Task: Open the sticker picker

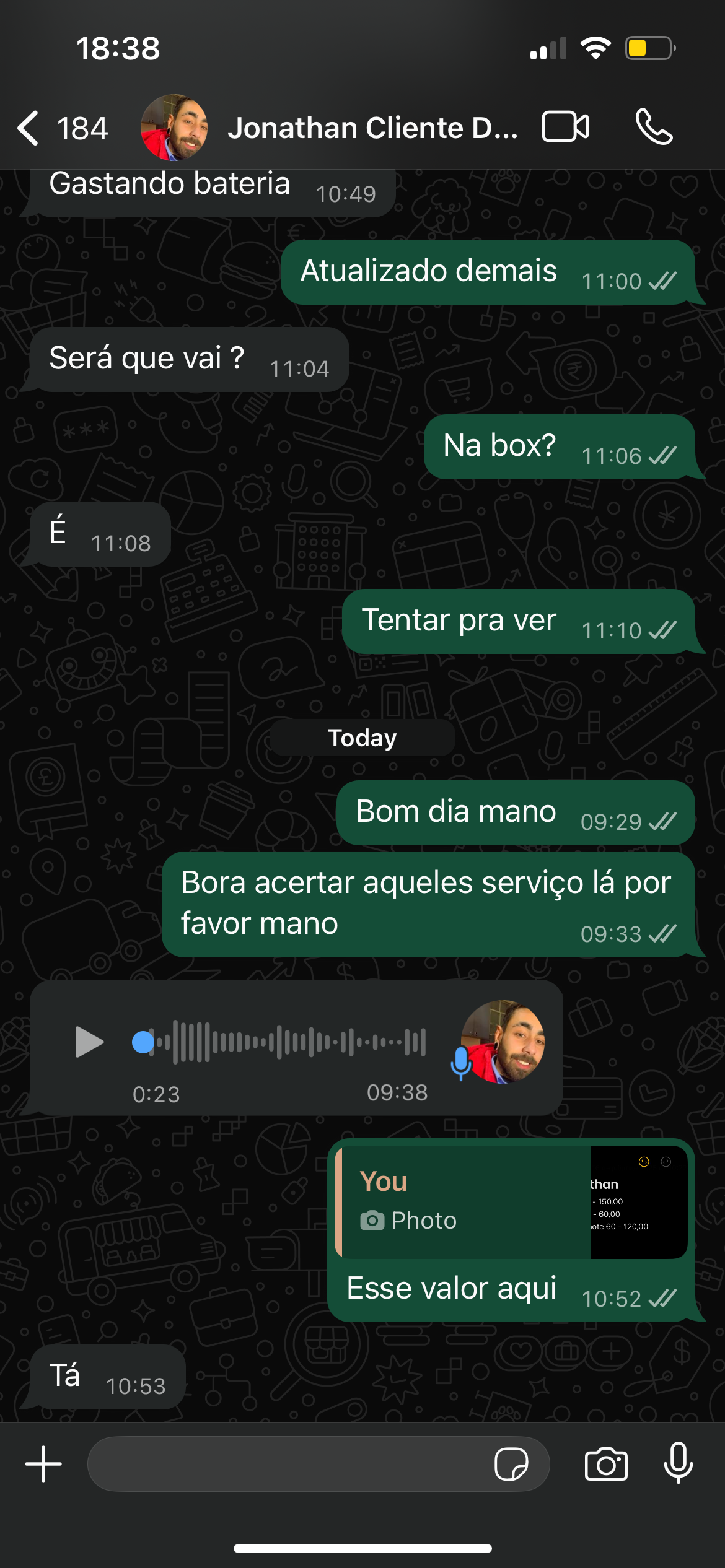Action: pos(511,1464)
